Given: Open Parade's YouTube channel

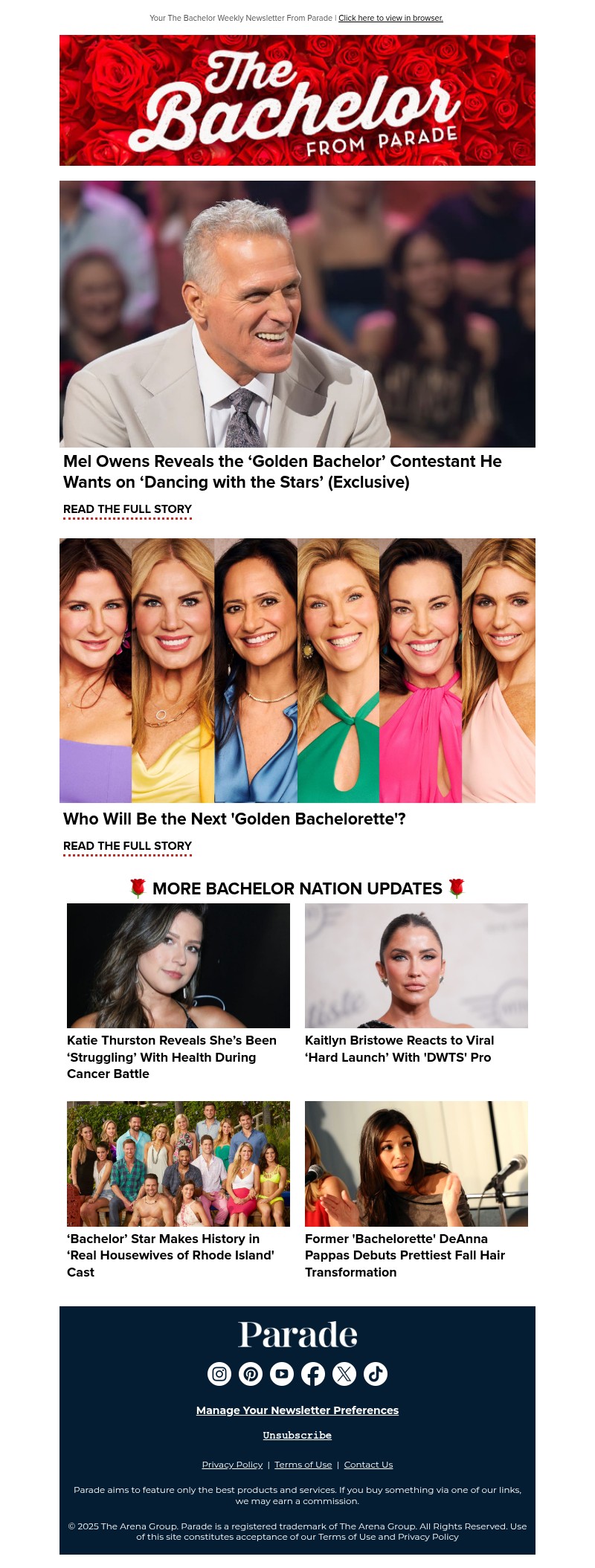Looking at the screenshot, I should coord(282,1374).
